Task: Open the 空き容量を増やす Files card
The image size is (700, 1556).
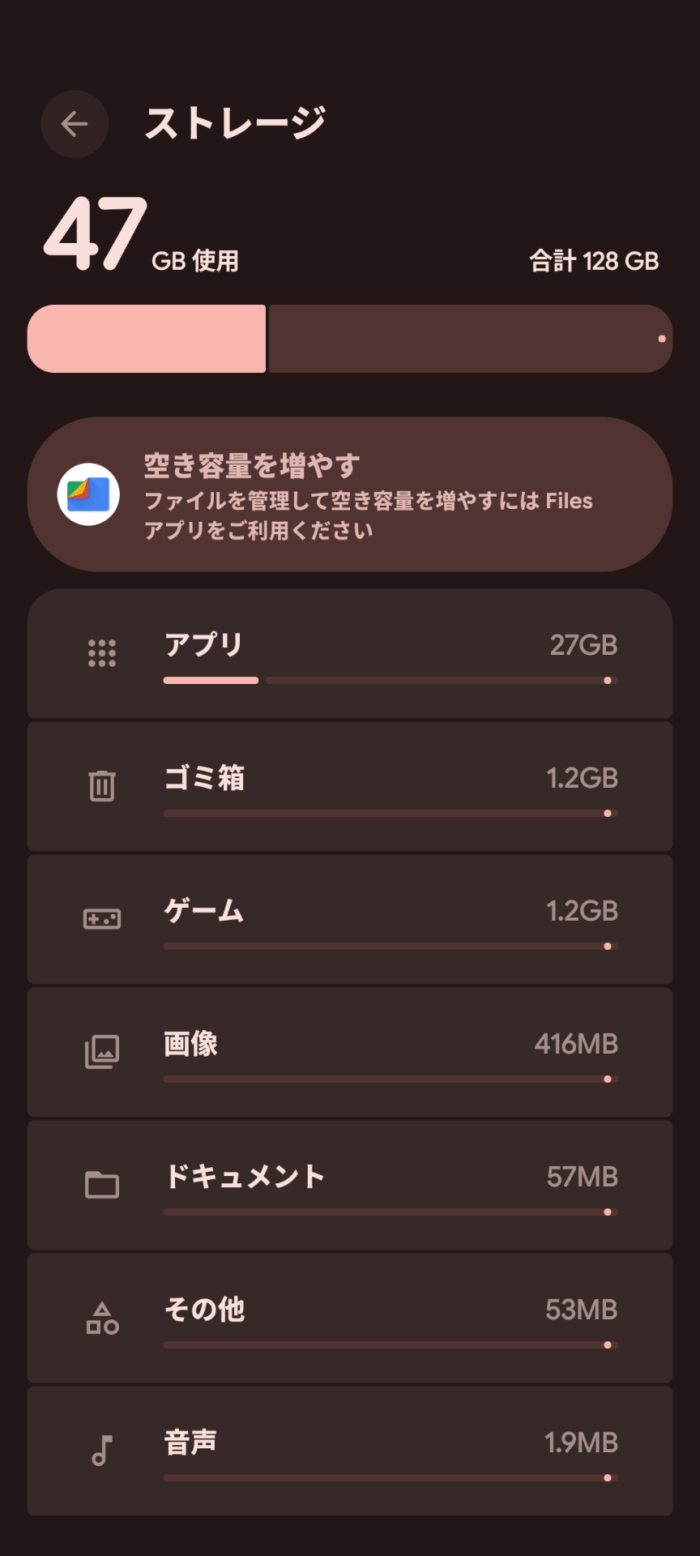Action: pos(349,495)
